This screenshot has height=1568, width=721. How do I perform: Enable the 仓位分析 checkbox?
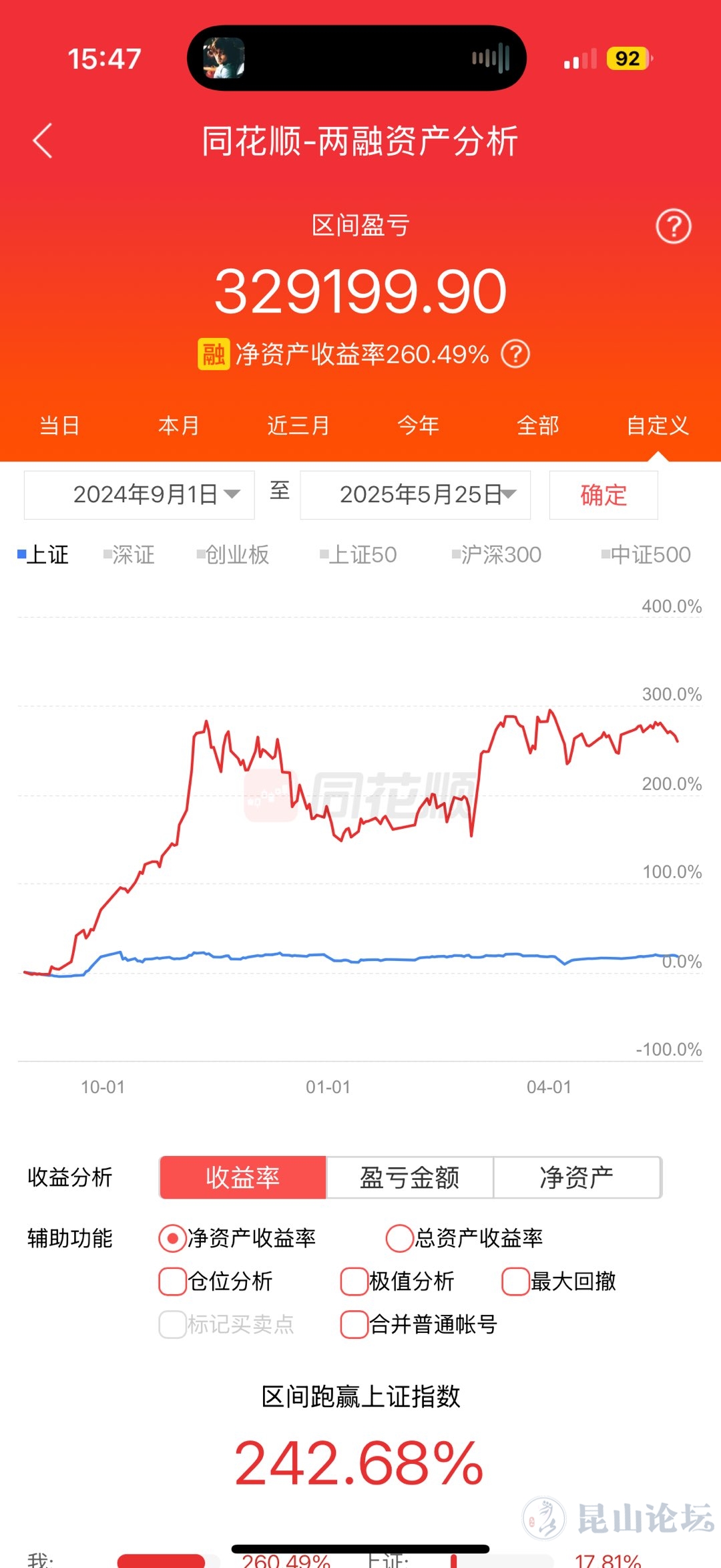[x=172, y=1281]
